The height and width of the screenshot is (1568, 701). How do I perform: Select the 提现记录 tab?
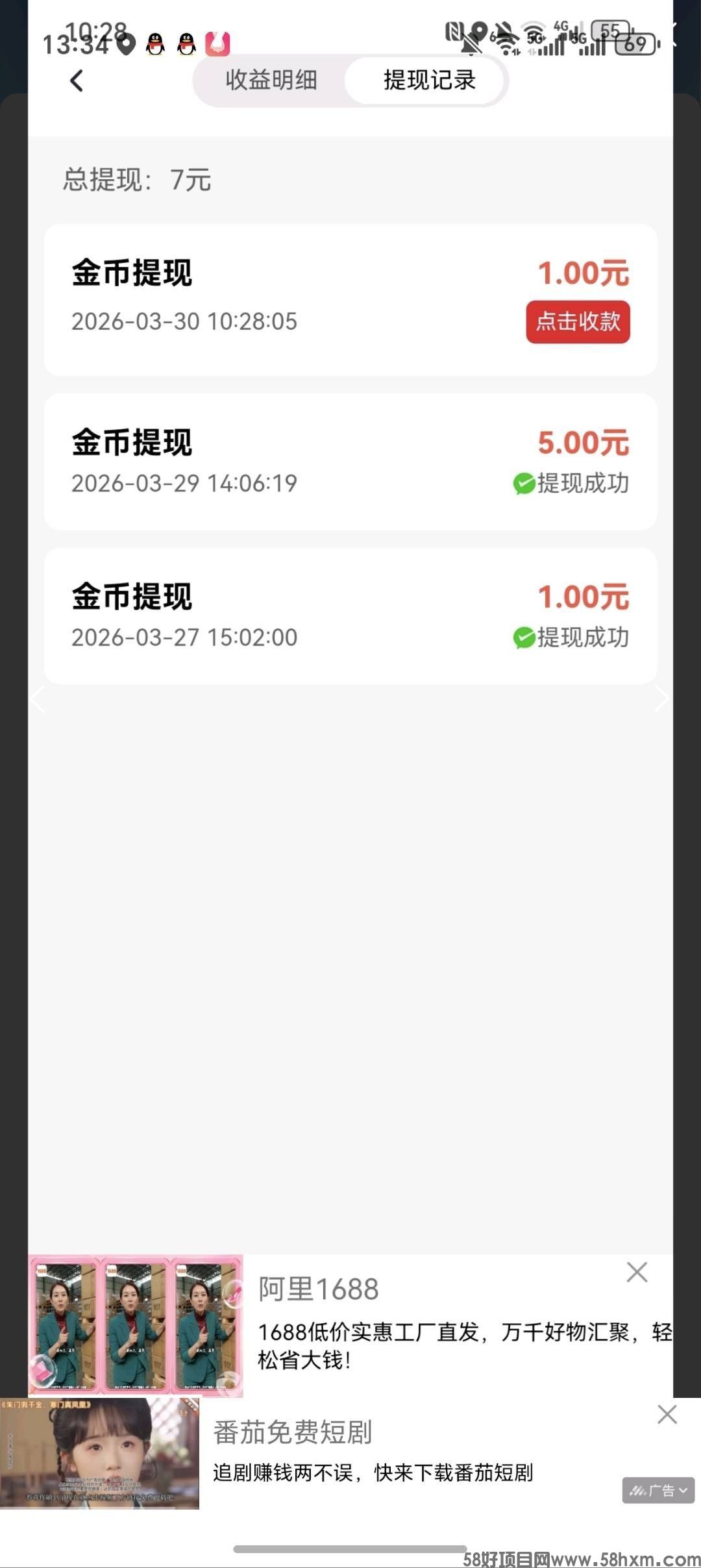pyautogui.click(x=428, y=81)
